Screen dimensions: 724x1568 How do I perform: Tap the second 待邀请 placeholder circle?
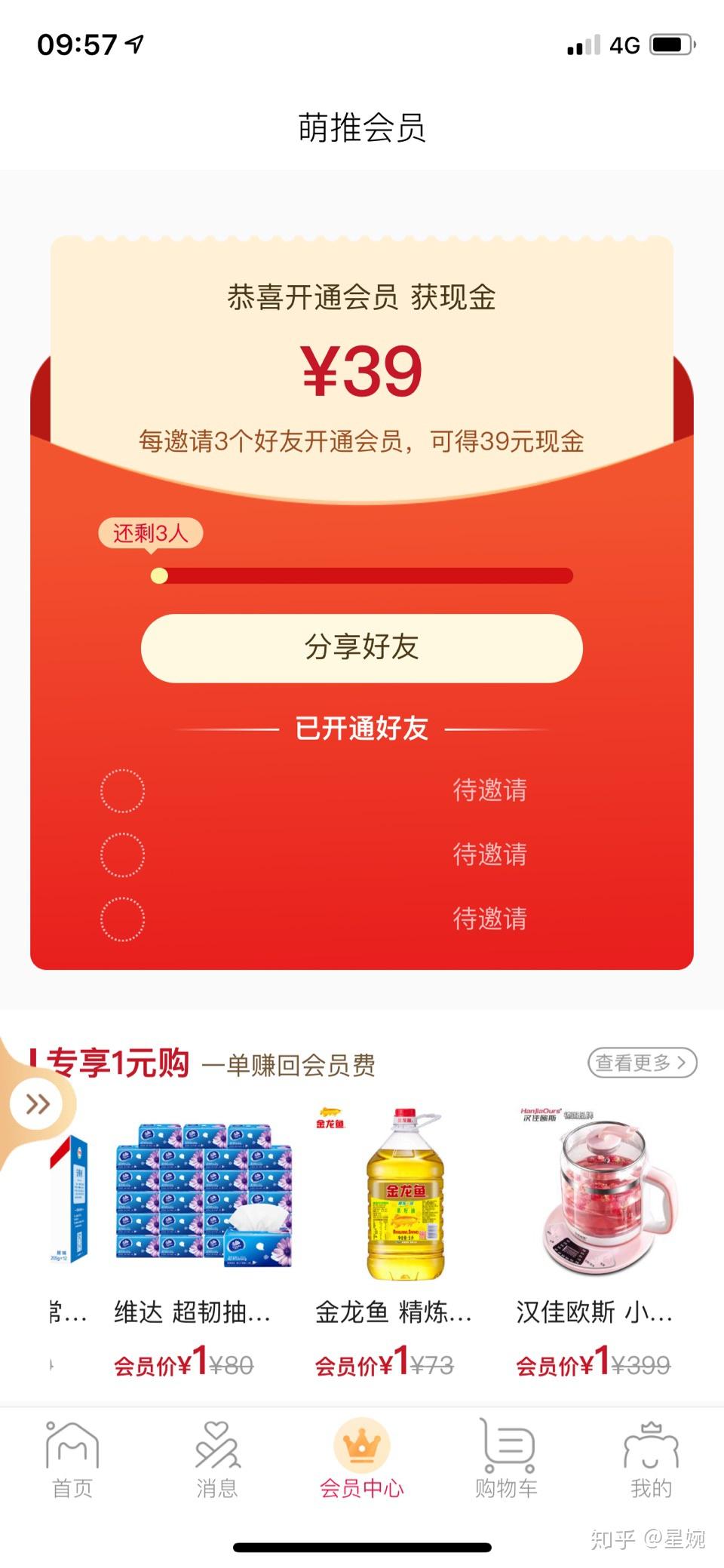coord(123,855)
